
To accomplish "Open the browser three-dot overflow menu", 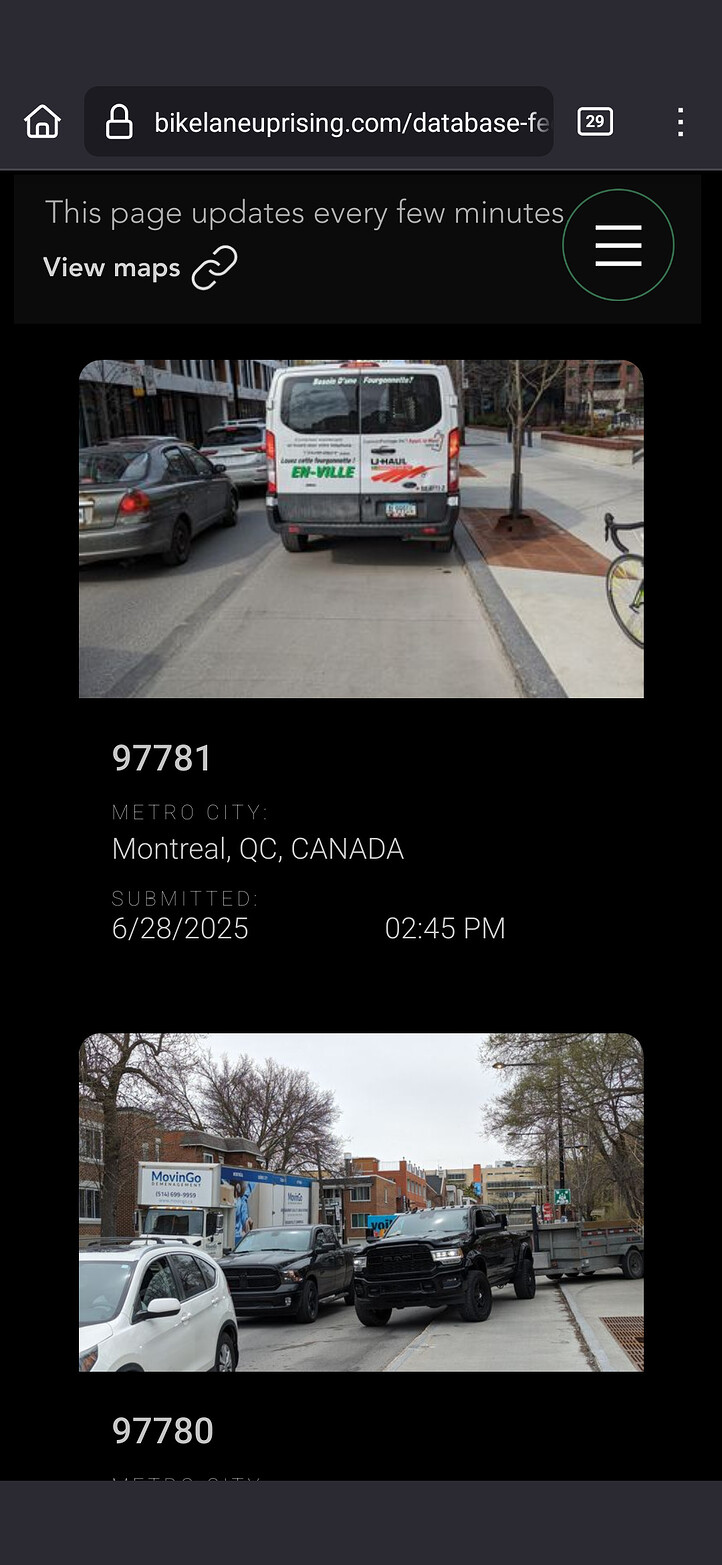I will tap(680, 121).
